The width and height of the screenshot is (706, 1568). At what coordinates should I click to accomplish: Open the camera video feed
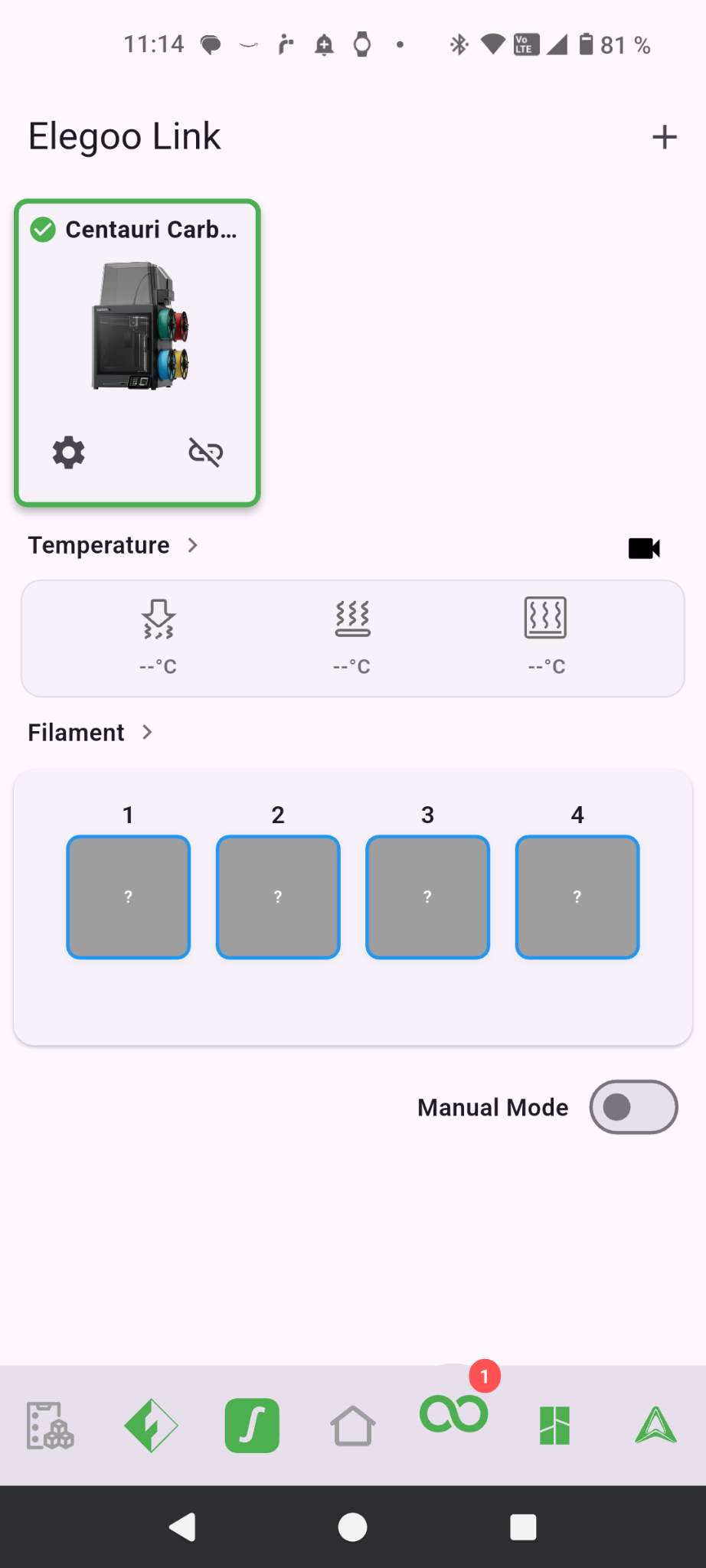pos(644,548)
